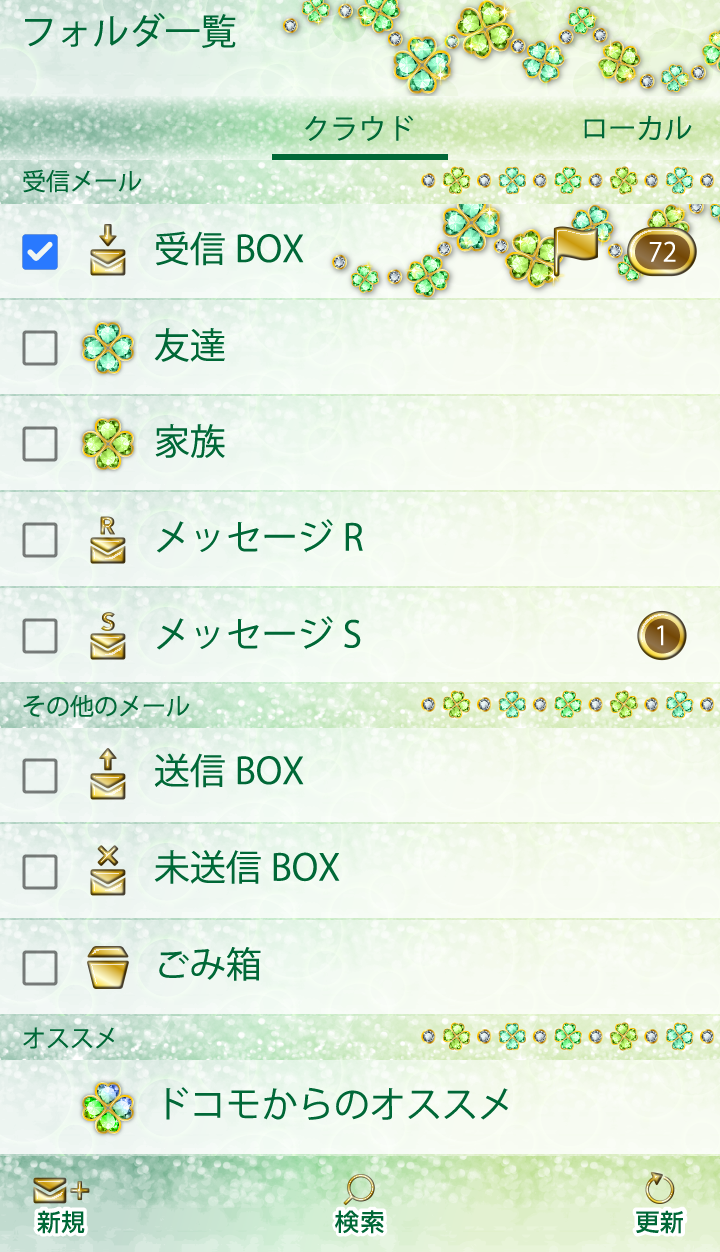Image resolution: width=720 pixels, height=1252 pixels.
Task: Mark the メッセージ S checkbox
Action: coord(40,636)
